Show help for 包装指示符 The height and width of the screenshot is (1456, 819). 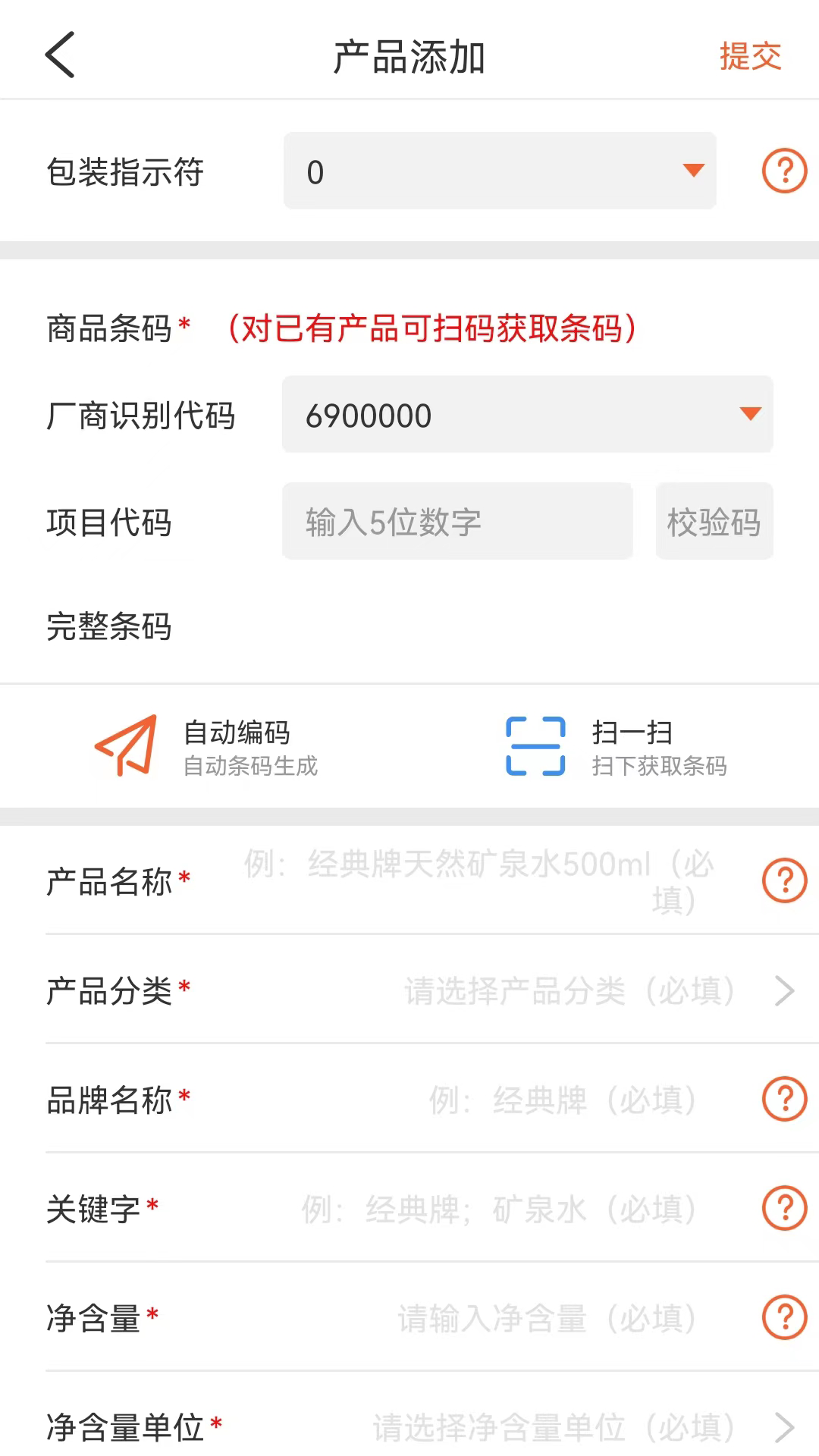pos(784,171)
